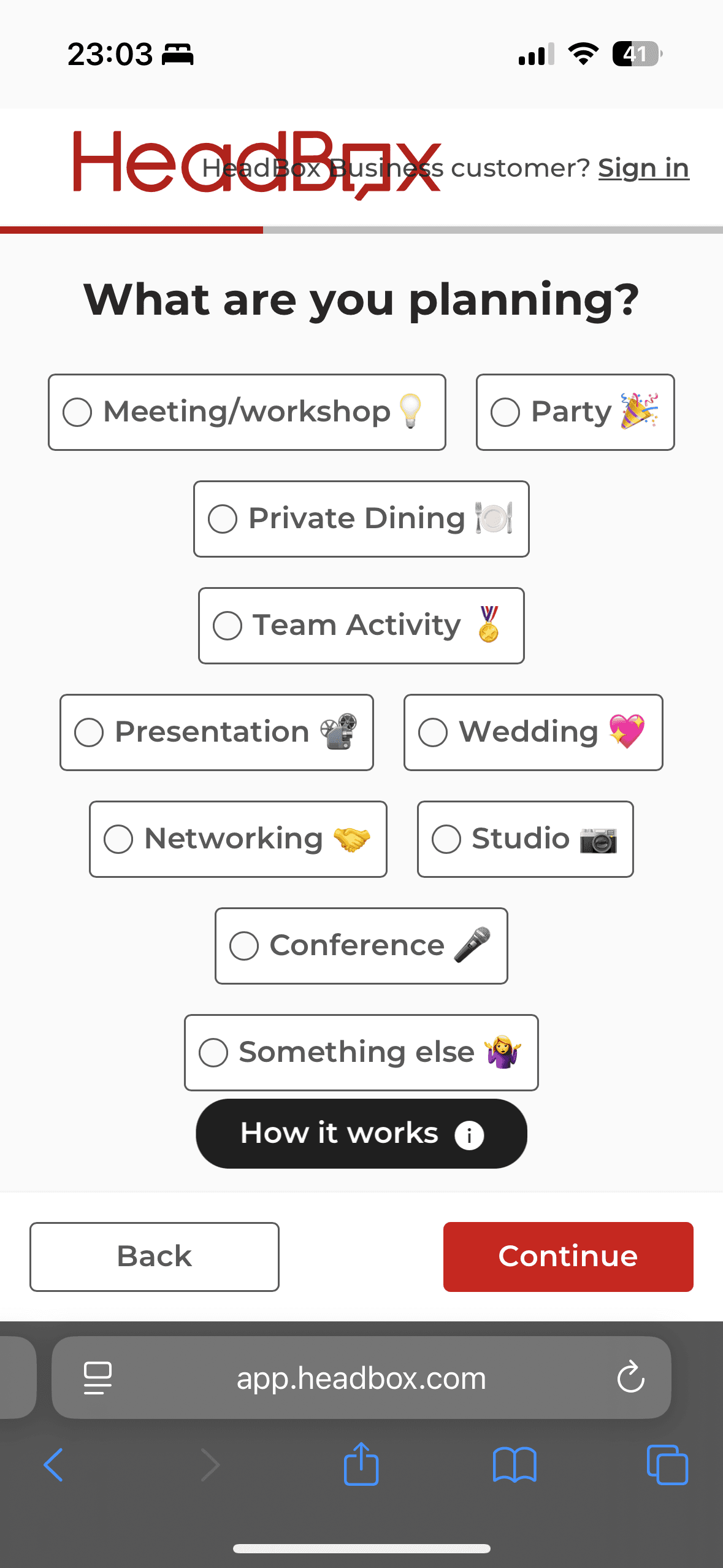Select Wedding as what you're planning
Screen dimensions: 723x1568
click(x=532, y=732)
